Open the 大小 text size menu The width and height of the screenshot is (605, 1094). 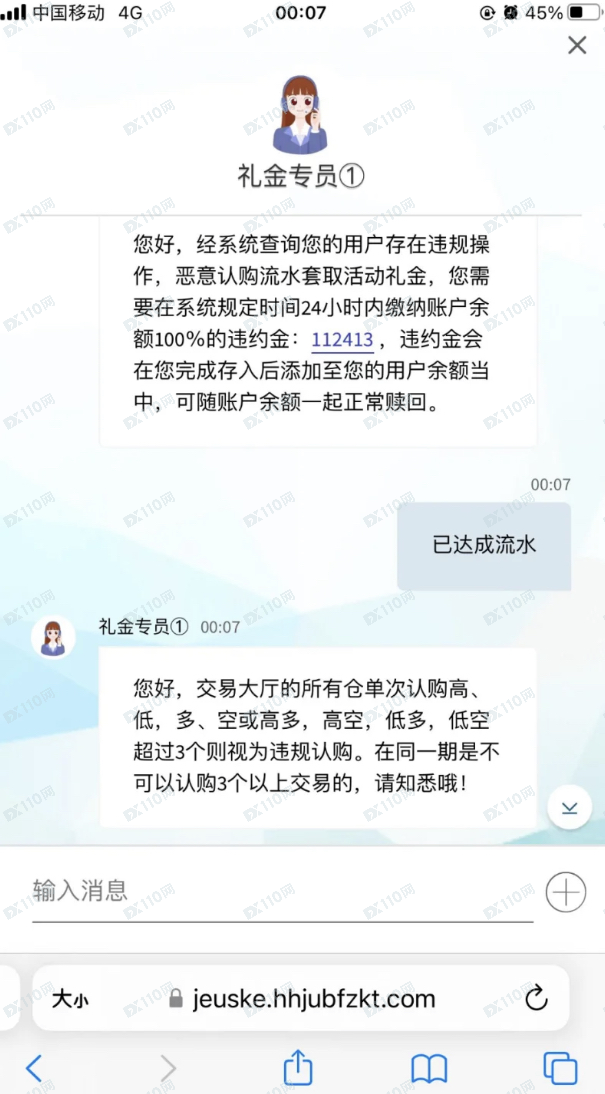click(70, 998)
